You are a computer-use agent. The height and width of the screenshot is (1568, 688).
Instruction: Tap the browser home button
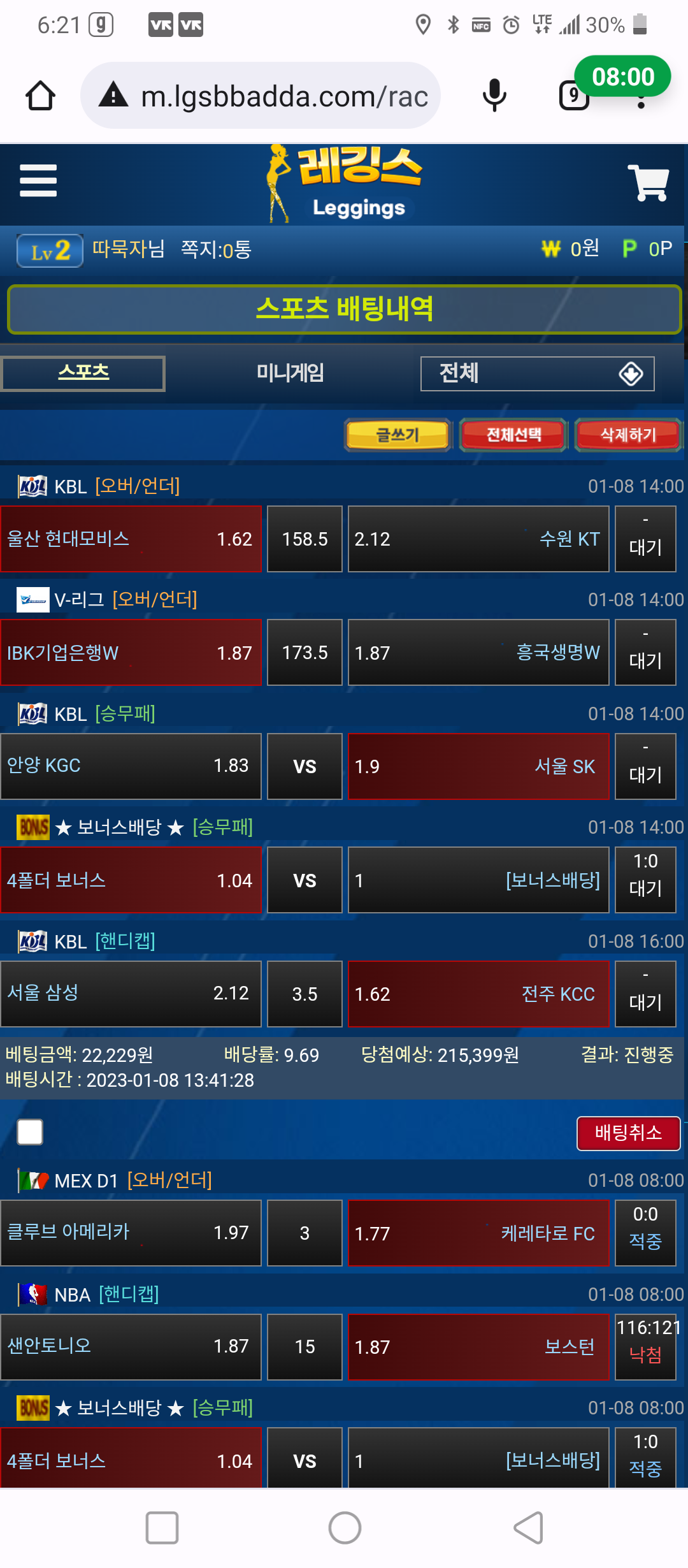40,96
